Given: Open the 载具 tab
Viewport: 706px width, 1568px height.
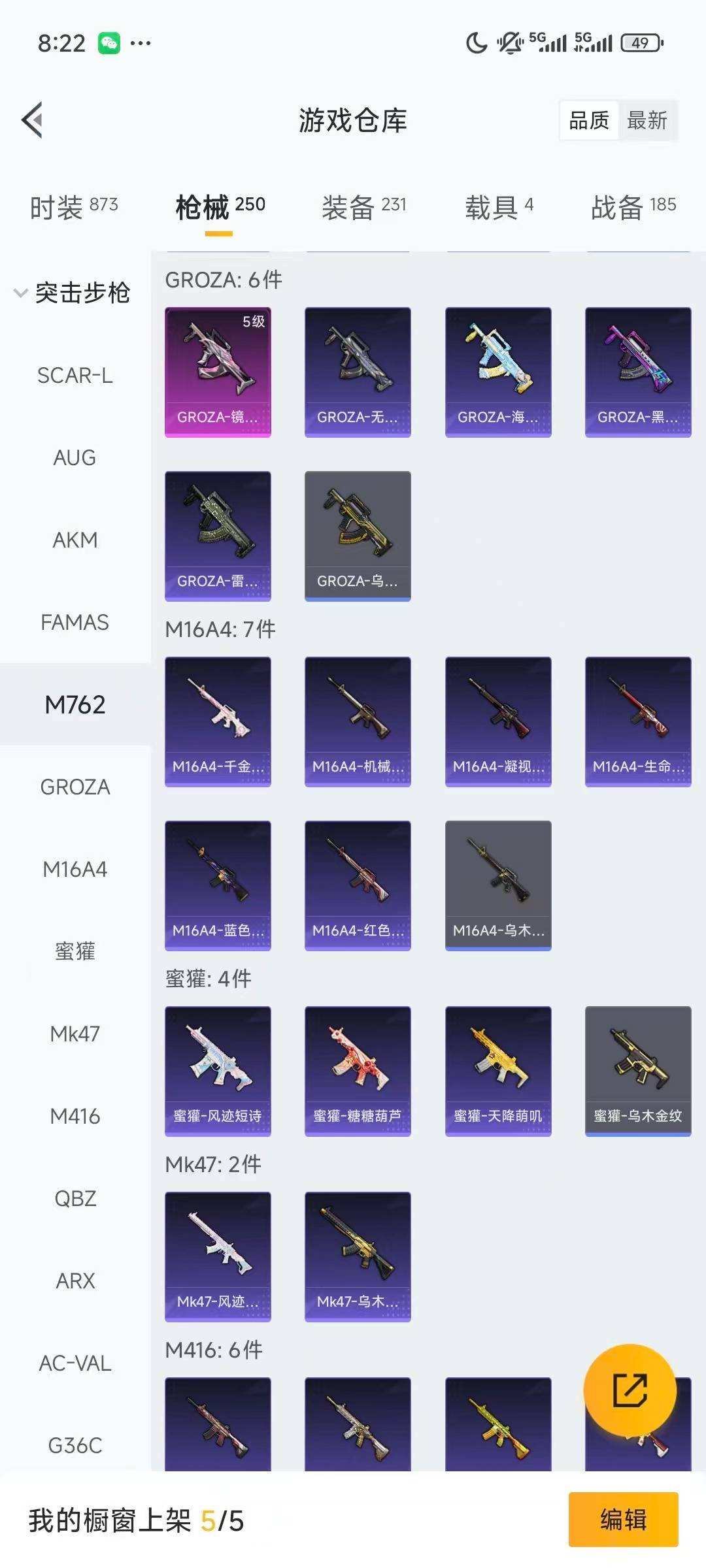Looking at the screenshot, I should point(499,207).
